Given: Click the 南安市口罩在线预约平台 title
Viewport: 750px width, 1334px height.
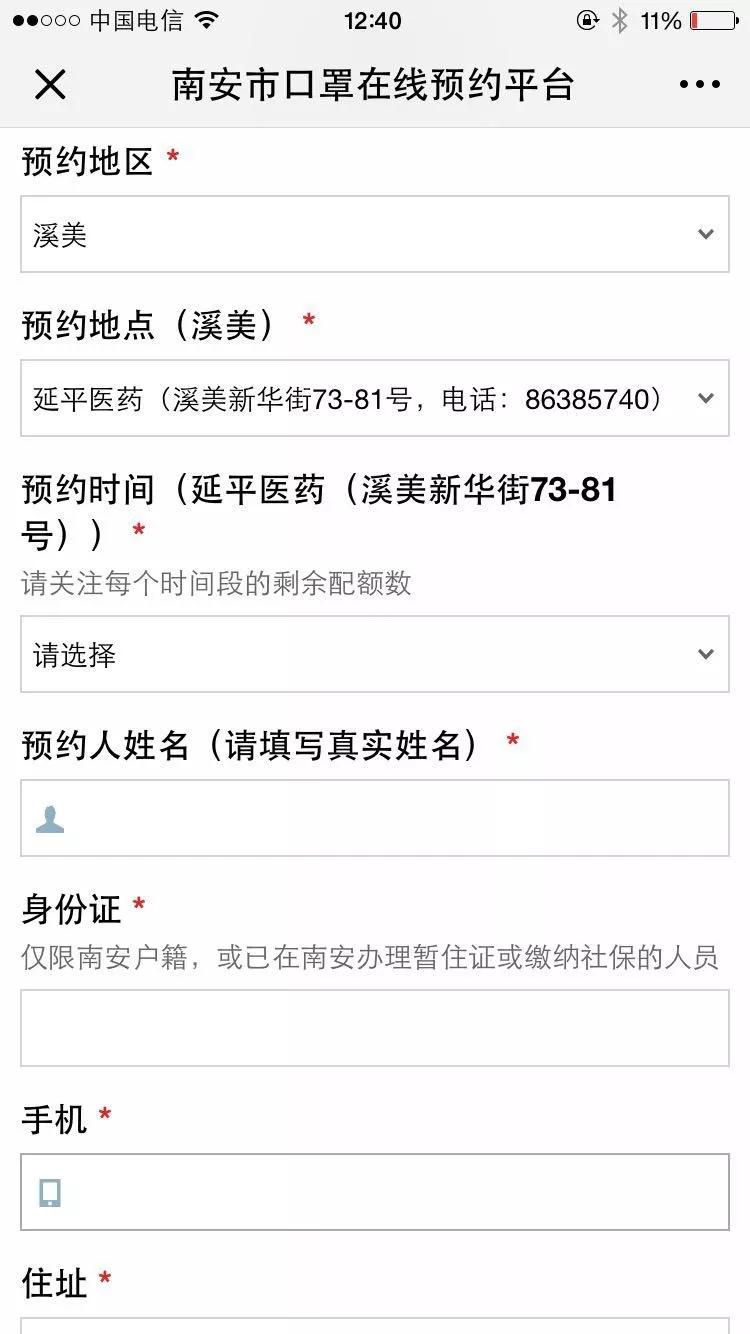Looking at the screenshot, I should tap(375, 84).
